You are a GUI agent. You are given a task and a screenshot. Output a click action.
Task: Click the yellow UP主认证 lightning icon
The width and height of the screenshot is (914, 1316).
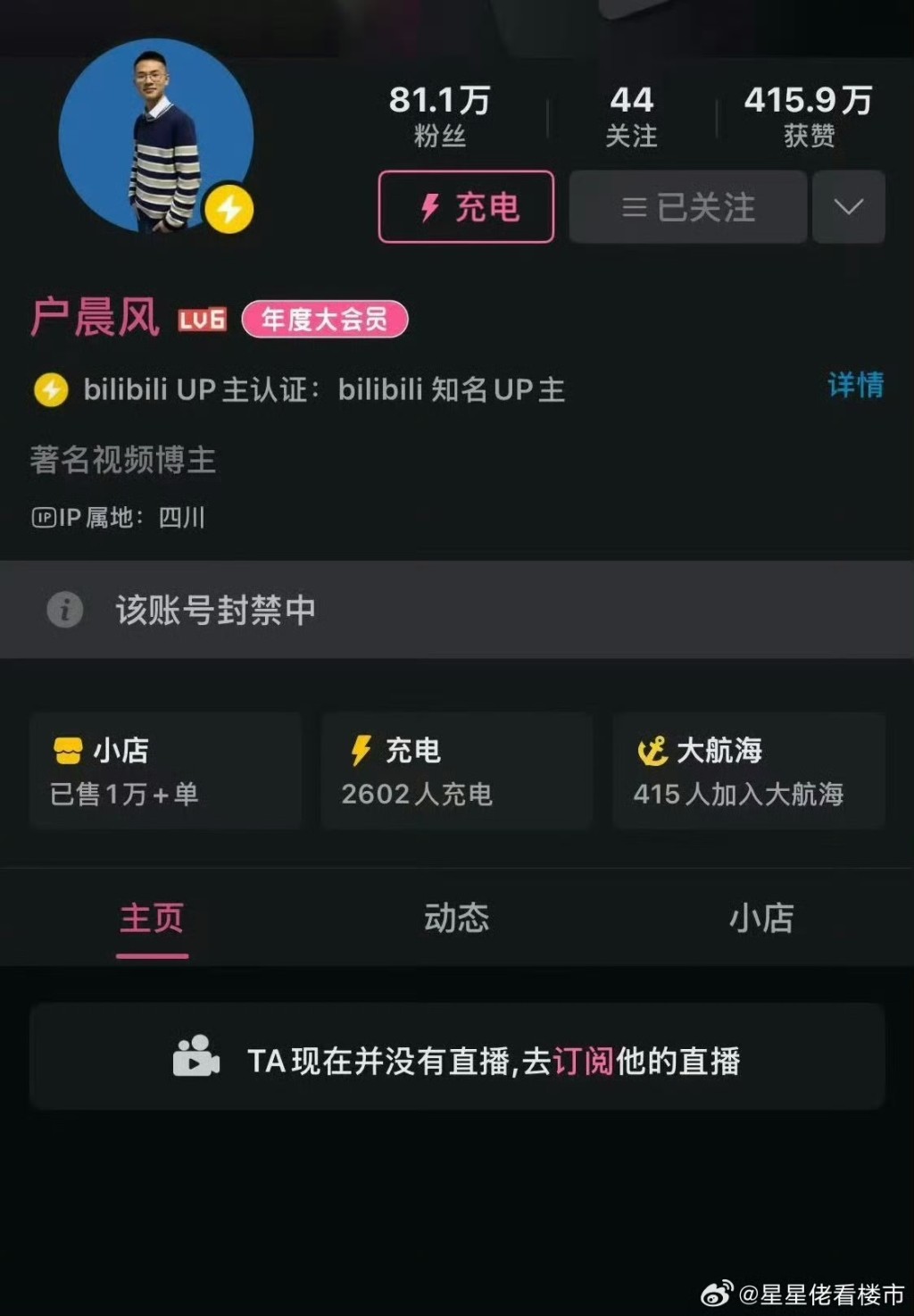[51, 389]
